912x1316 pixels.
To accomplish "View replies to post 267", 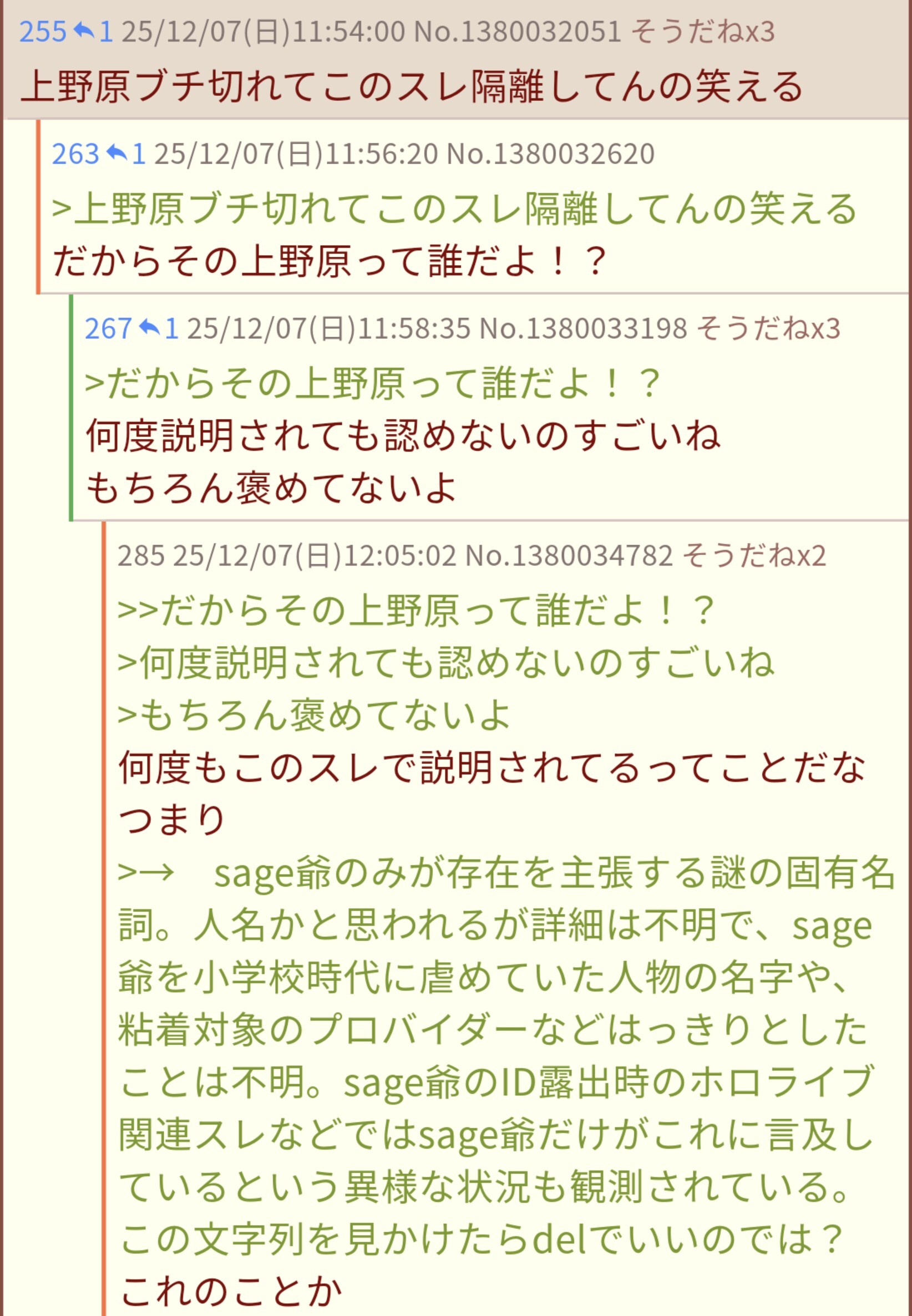I will point(158,328).
